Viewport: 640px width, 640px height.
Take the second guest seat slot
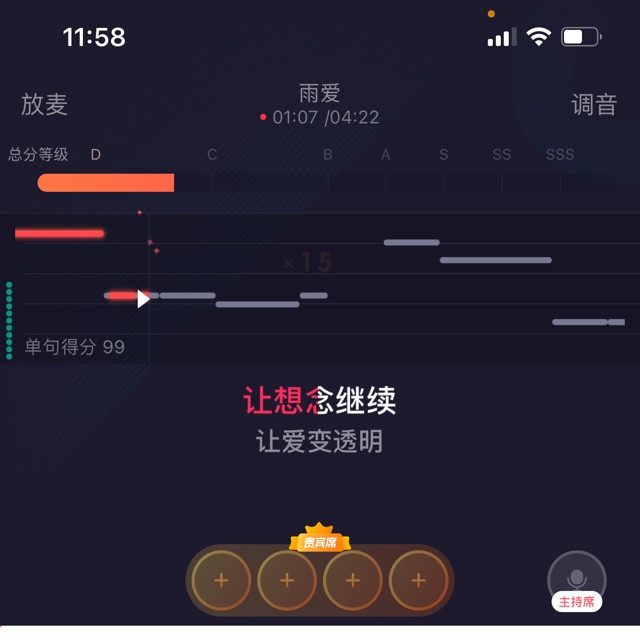(287, 580)
